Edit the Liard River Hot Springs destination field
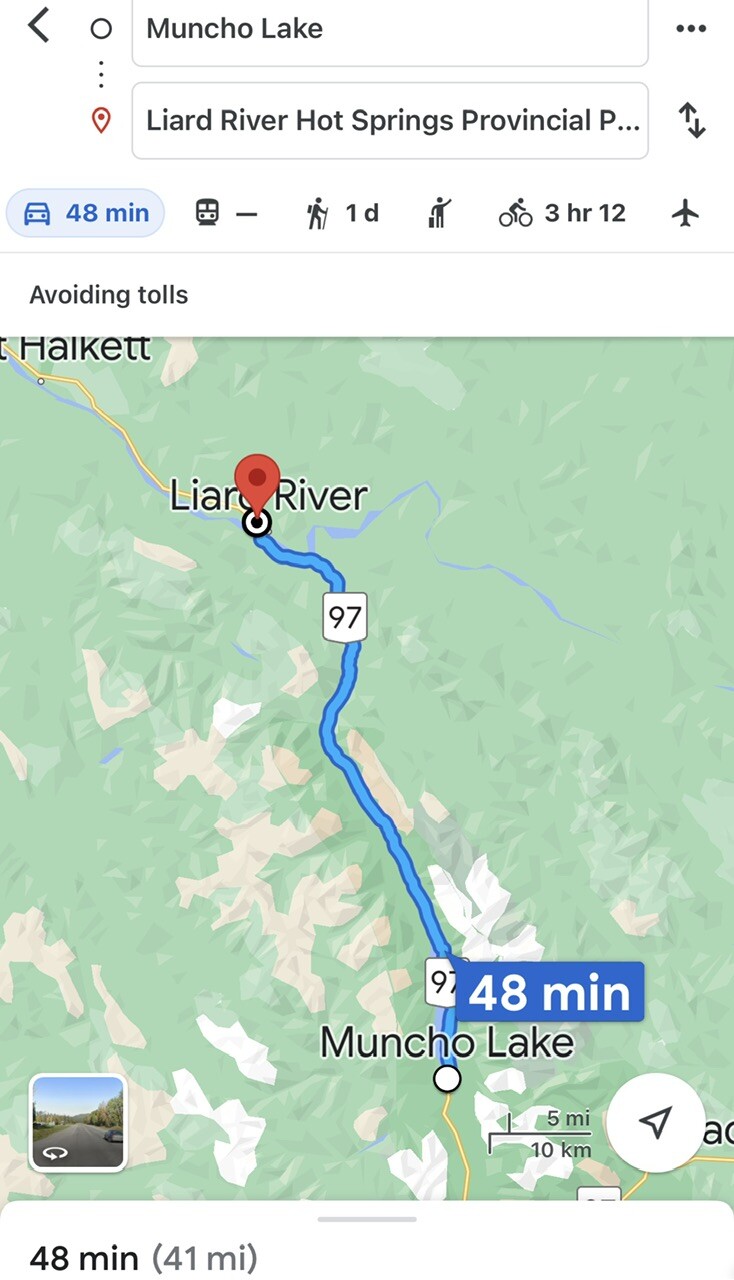 click(x=390, y=121)
